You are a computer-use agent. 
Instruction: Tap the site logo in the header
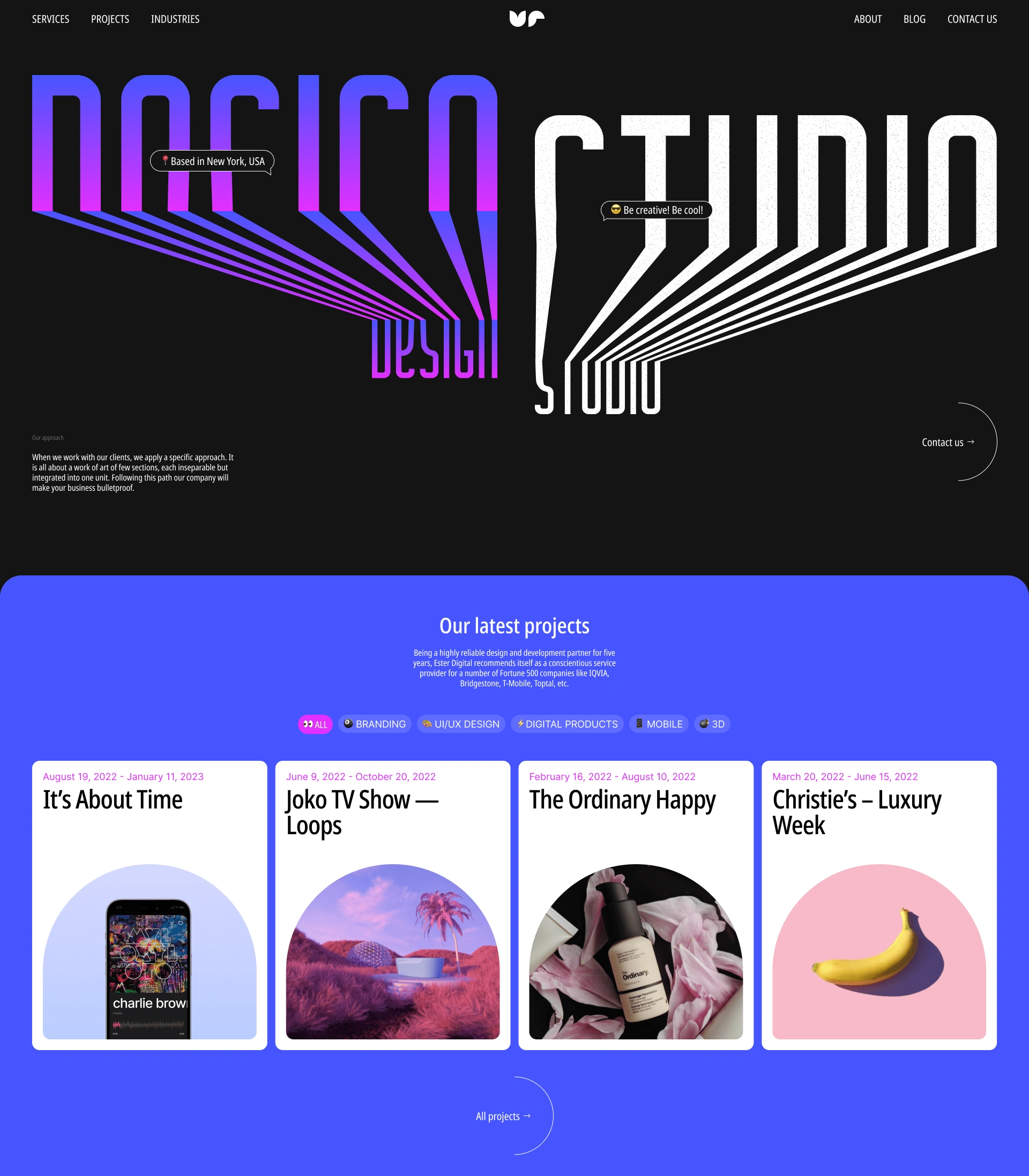[526, 19]
